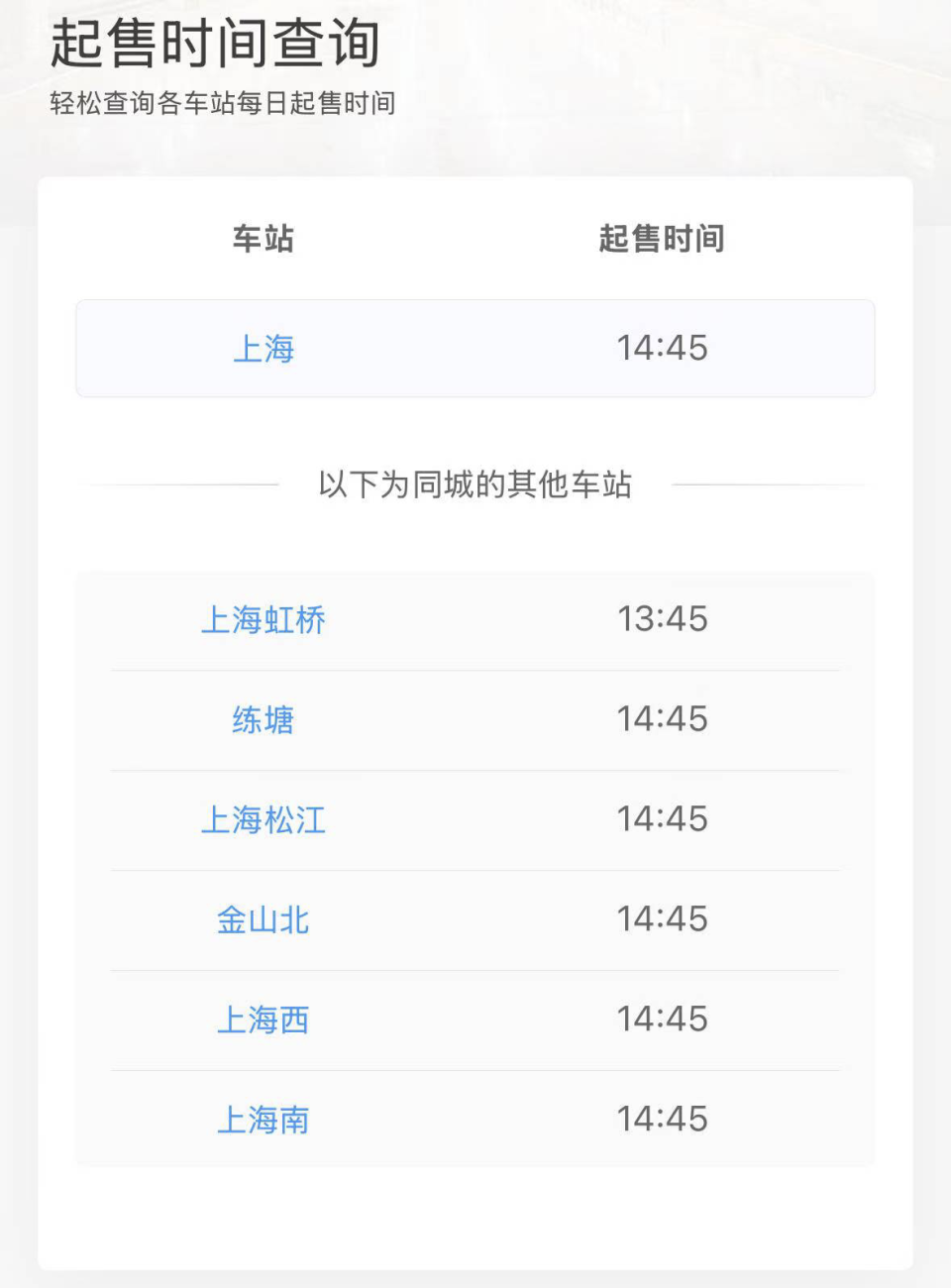
Task: Open the 练塘 station details
Action: [x=263, y=720]
